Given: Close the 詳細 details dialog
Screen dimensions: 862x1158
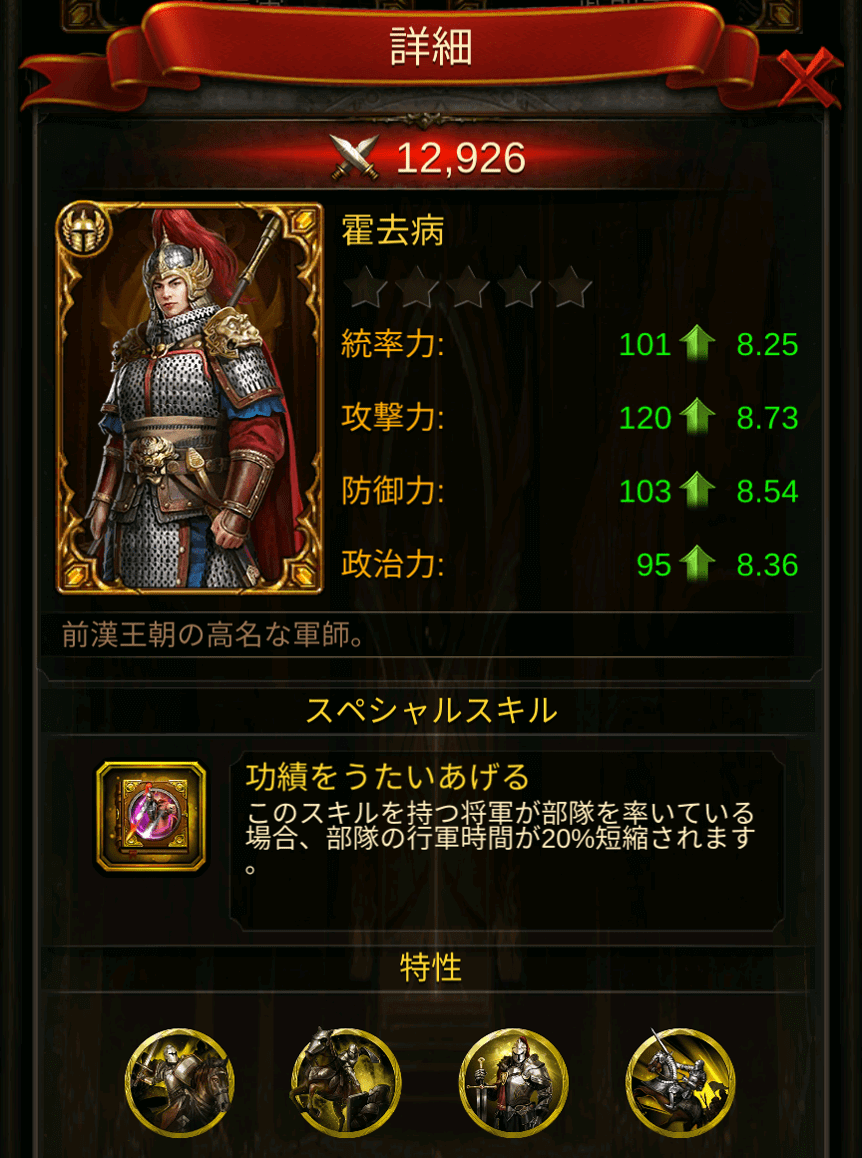Looking at the screenshot, I should point(808,76).
